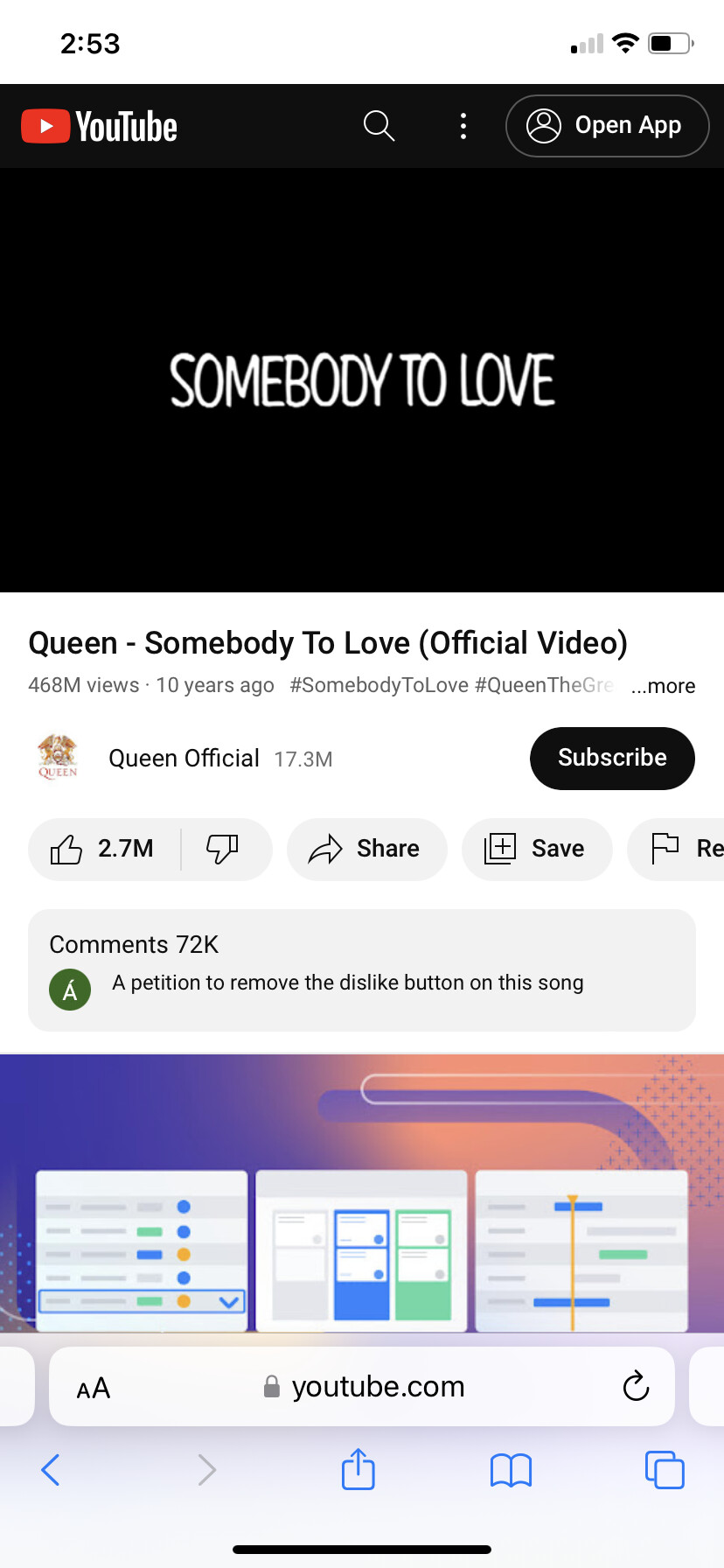Screen dimensions: 724x1568
Task: Save video to a playlist
Action: [x=536, y=849]
